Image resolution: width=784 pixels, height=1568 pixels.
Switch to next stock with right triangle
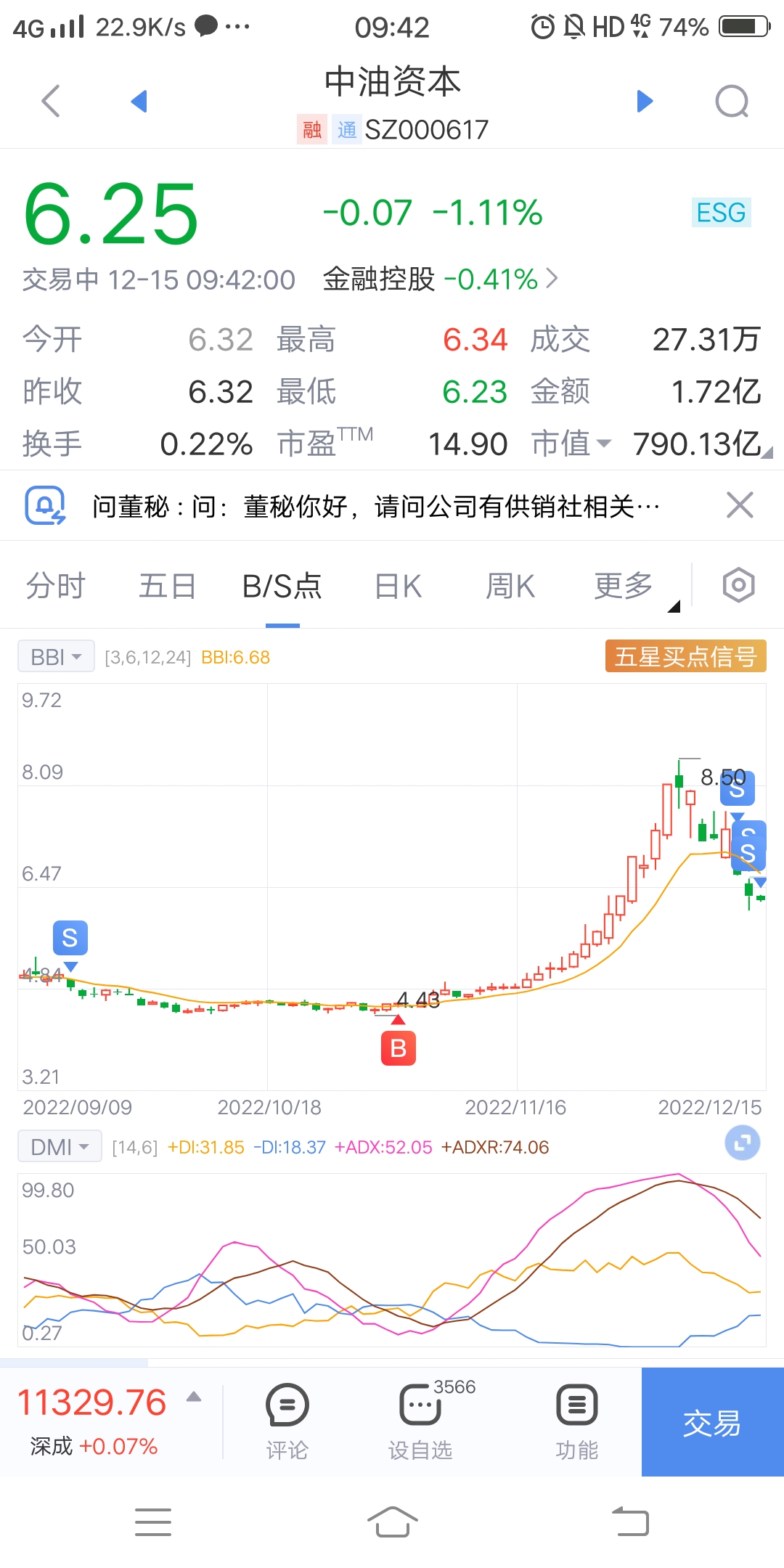click(645, 101)
